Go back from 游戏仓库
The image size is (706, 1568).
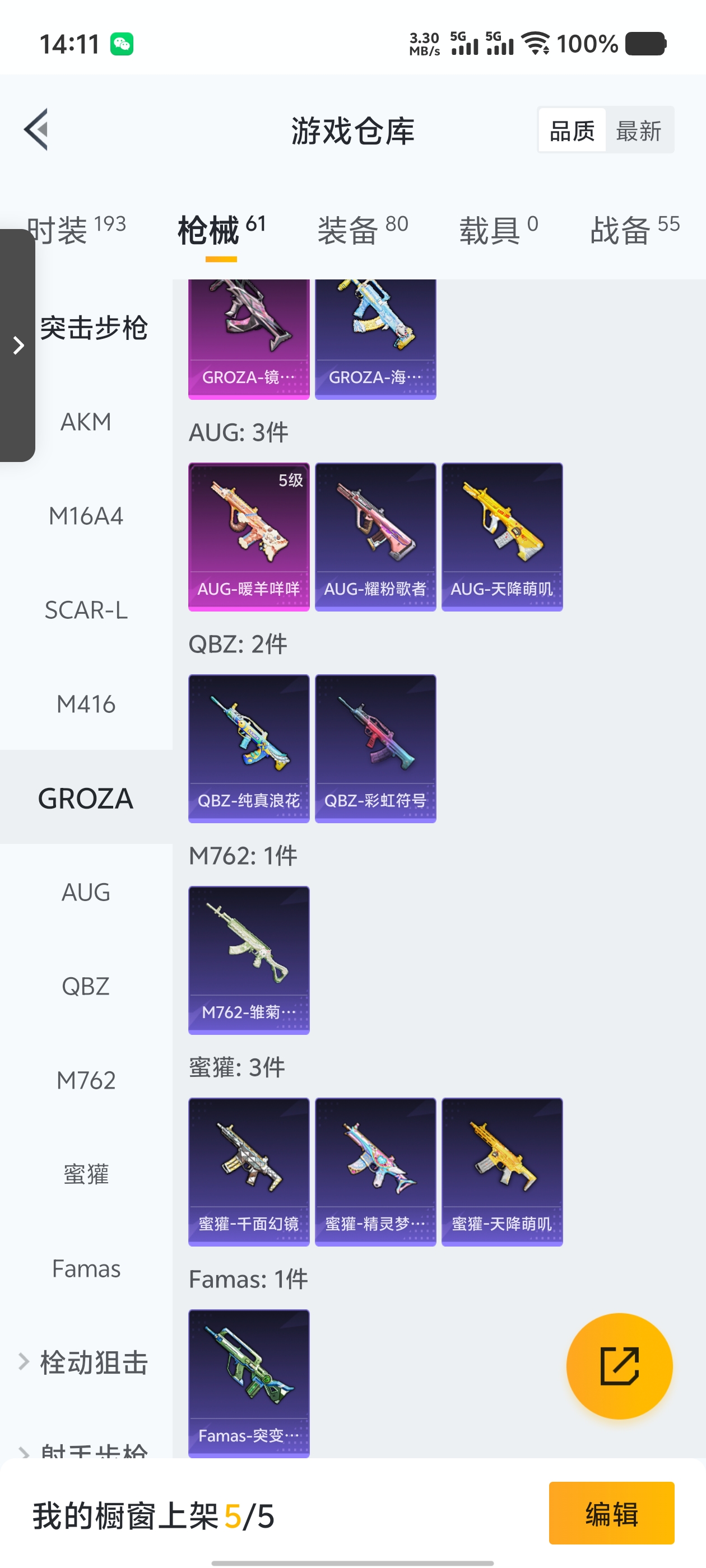[x=36, y=130]
